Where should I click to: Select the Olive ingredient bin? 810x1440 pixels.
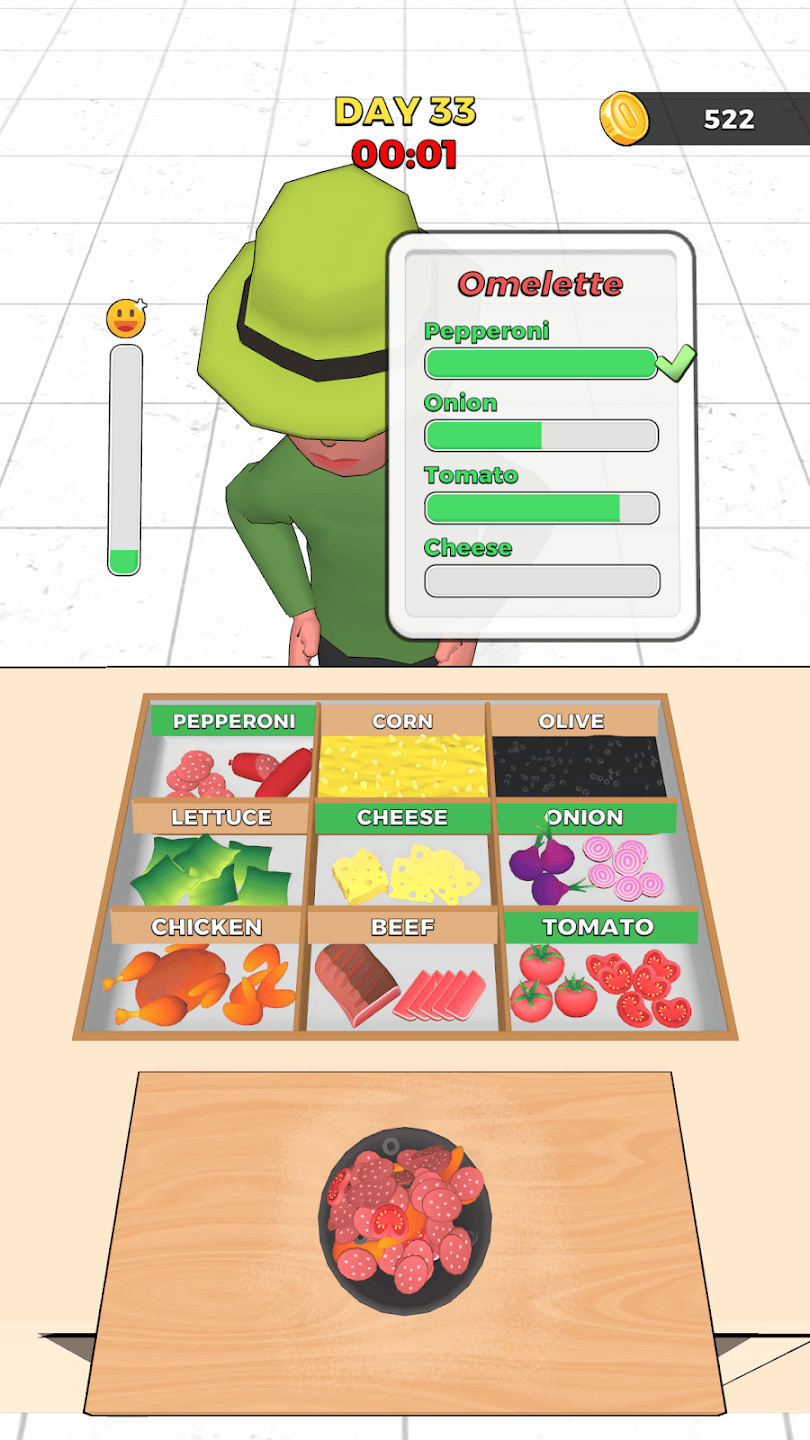(x=575, y=750)
